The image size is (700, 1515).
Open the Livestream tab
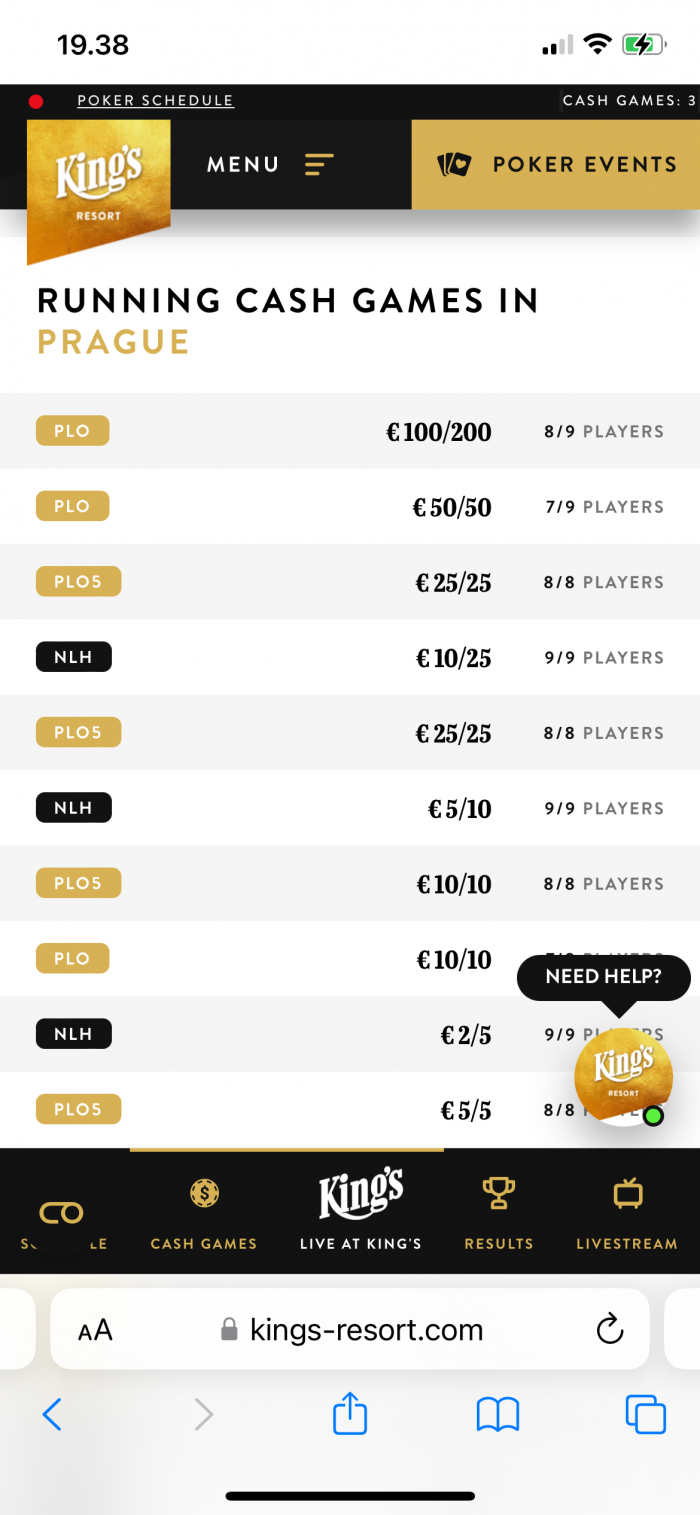point(627,1214)
